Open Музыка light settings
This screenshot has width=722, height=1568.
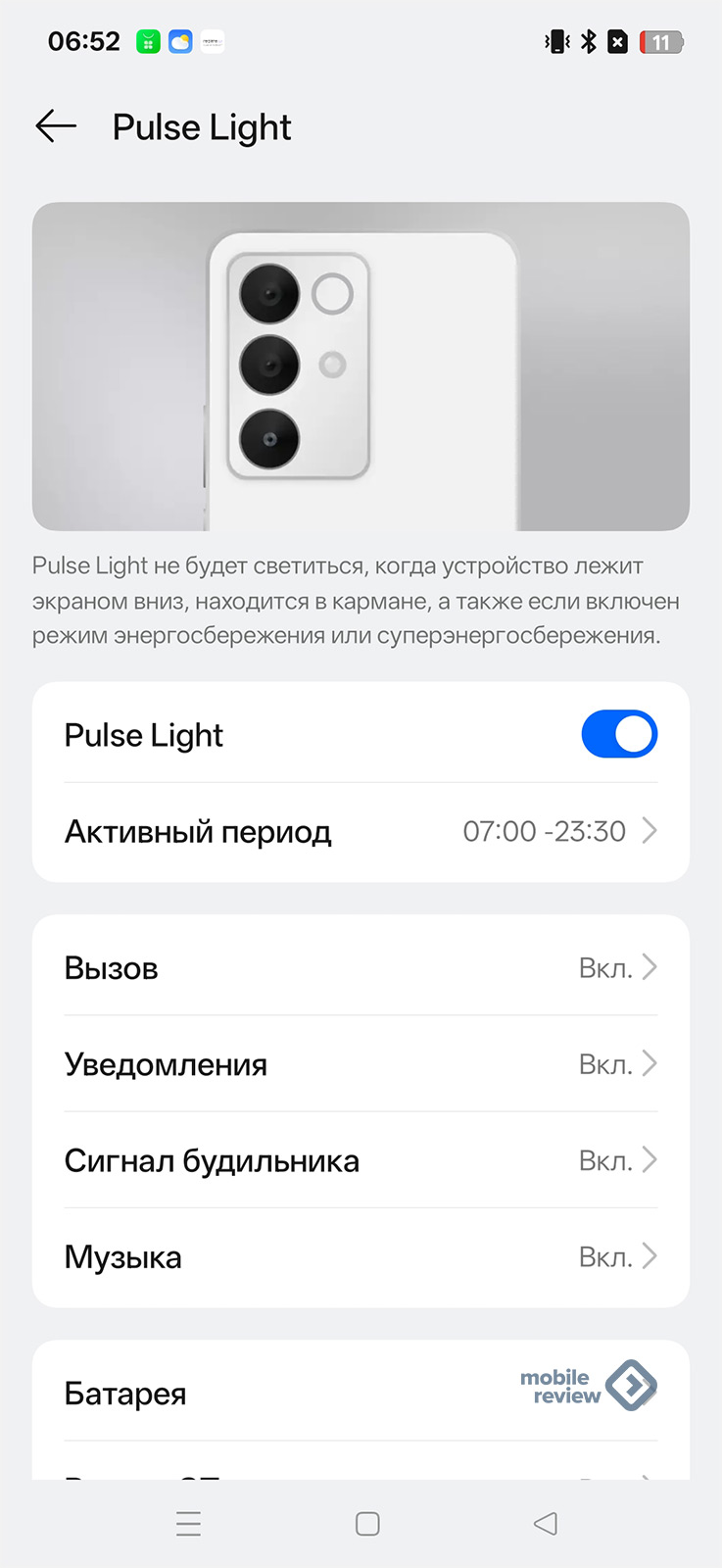pos(361,1256)
